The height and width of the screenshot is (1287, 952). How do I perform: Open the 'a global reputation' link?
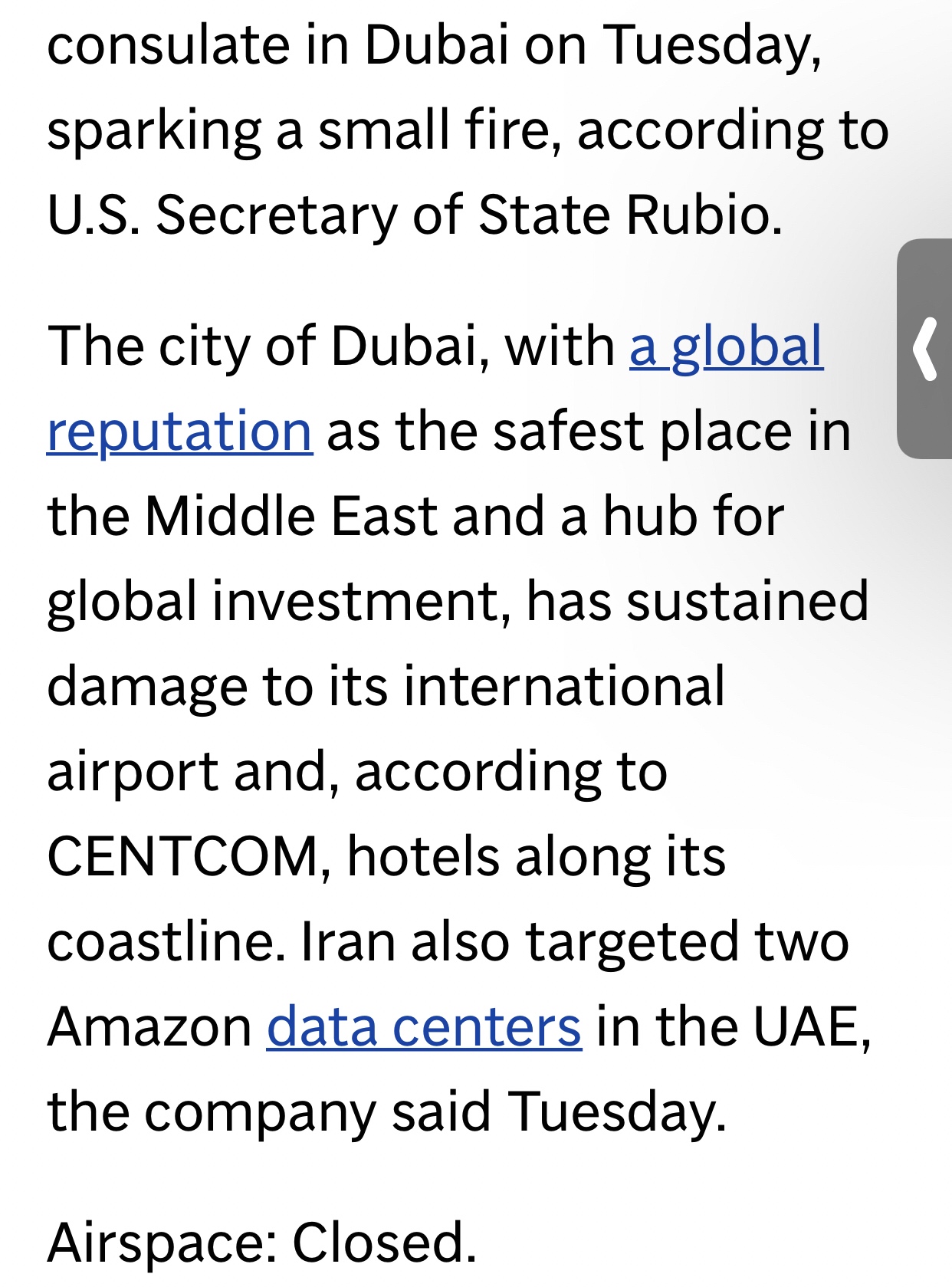726,347
